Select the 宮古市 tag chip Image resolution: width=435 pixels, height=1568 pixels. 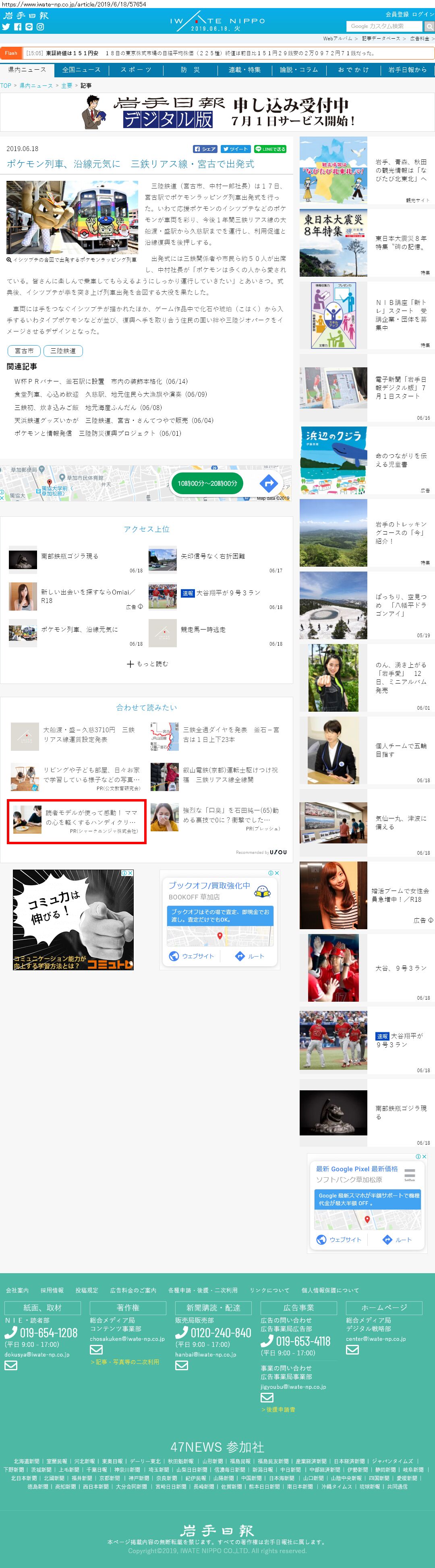click(24, 350)
